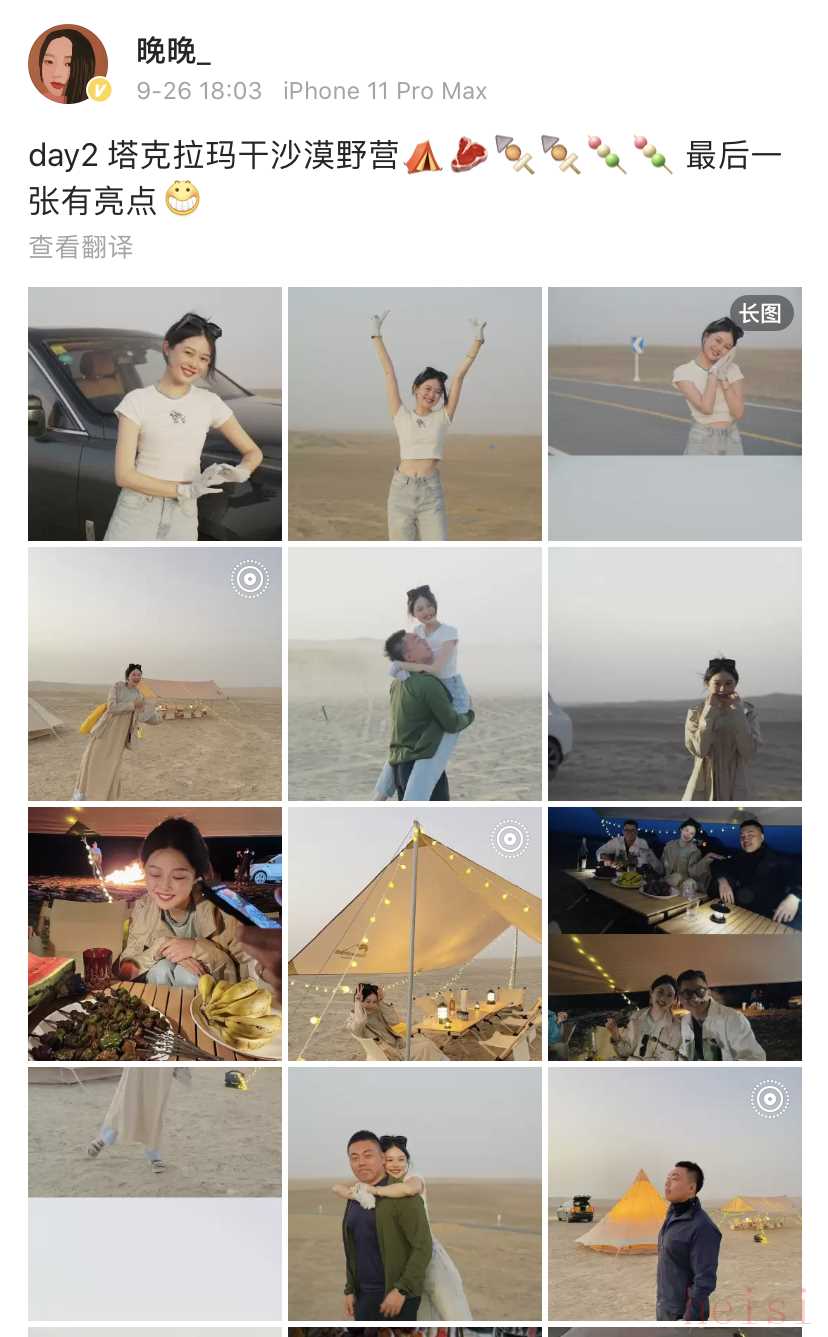Open the photo of the woman in a beige coat at dusk
828x1337 pixels.
tap(675, 674)
